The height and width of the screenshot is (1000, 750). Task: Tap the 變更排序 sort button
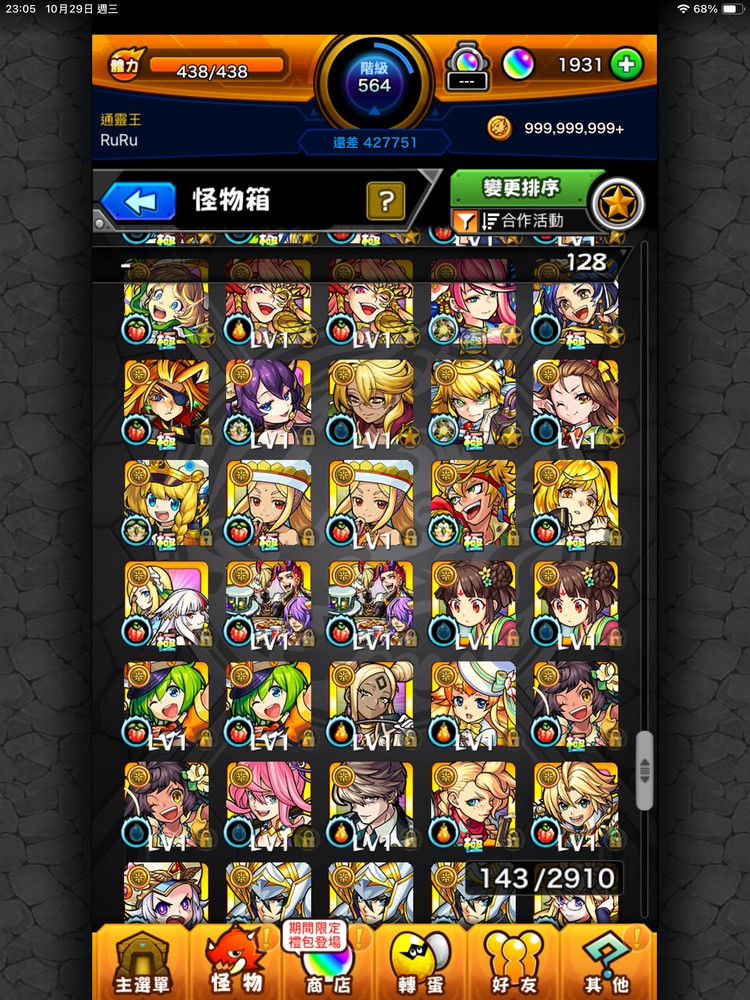click(x=520, y=187)
